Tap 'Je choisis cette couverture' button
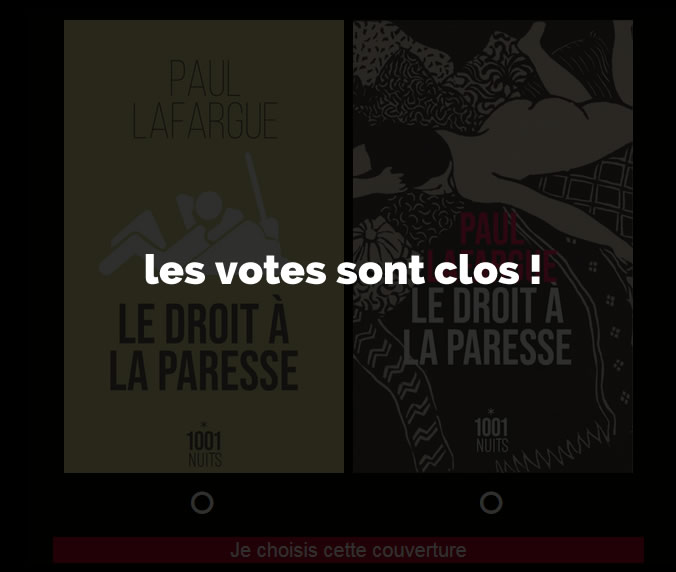This screenshot has height=572, width=676. [348, 550]
